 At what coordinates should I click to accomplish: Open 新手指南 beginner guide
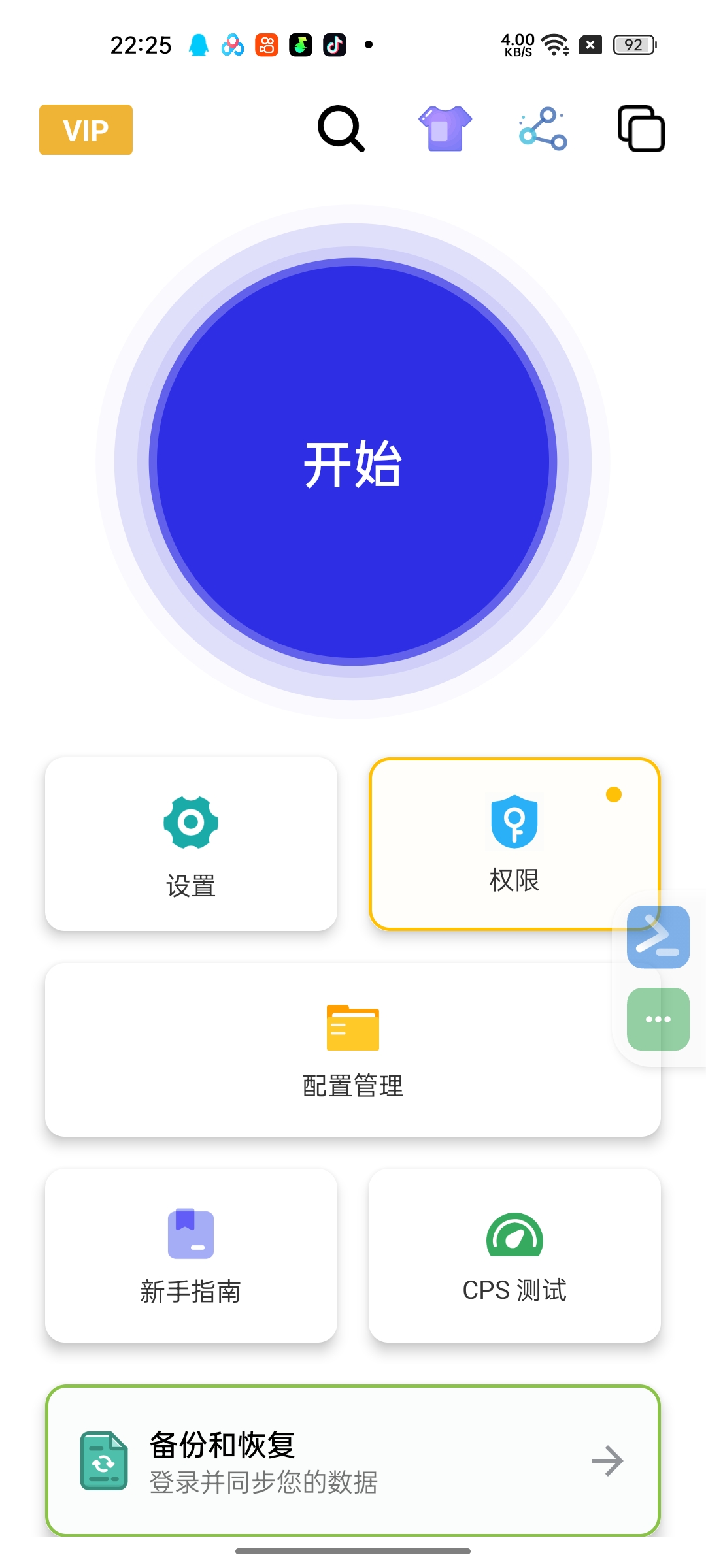click(191, 1255)
